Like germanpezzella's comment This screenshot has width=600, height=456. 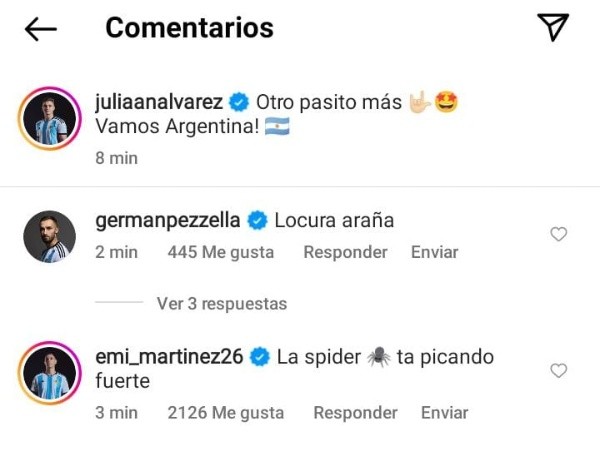559,235
